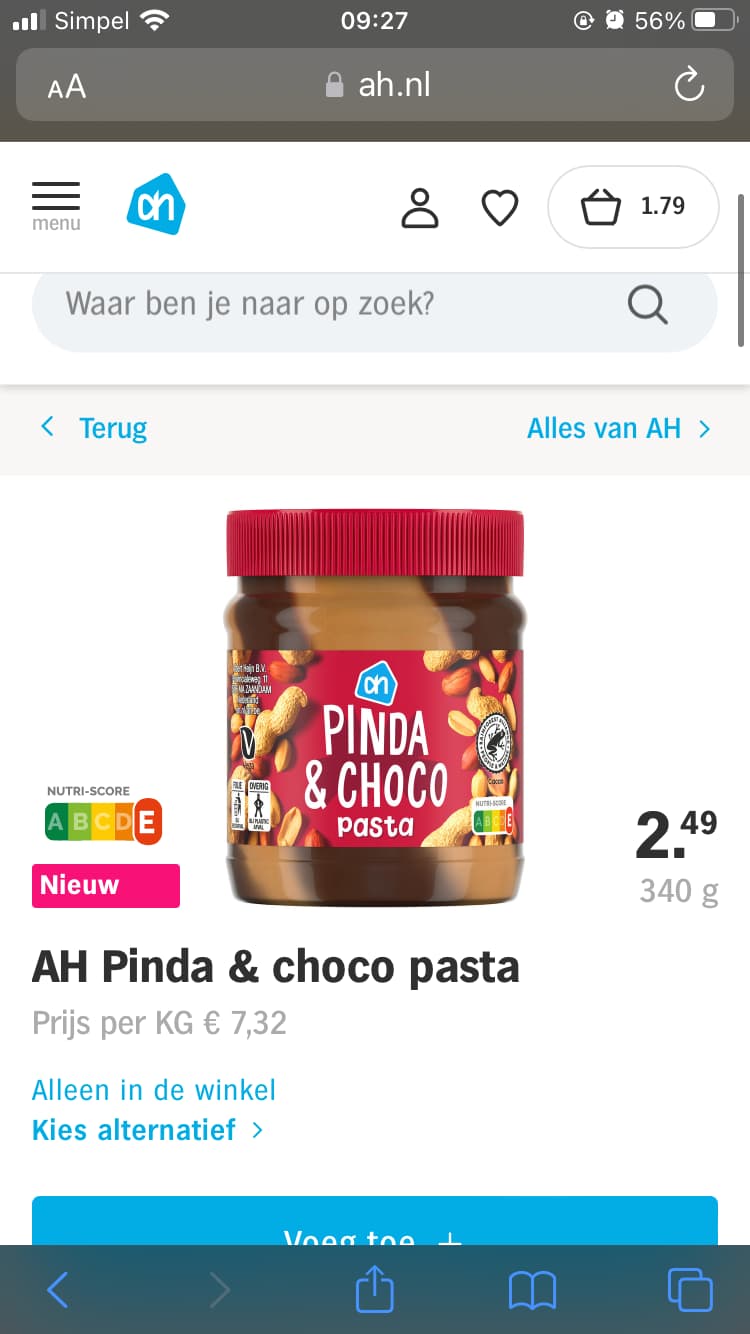
Task: Open the favorites heart icon
Action: point(500,208)
